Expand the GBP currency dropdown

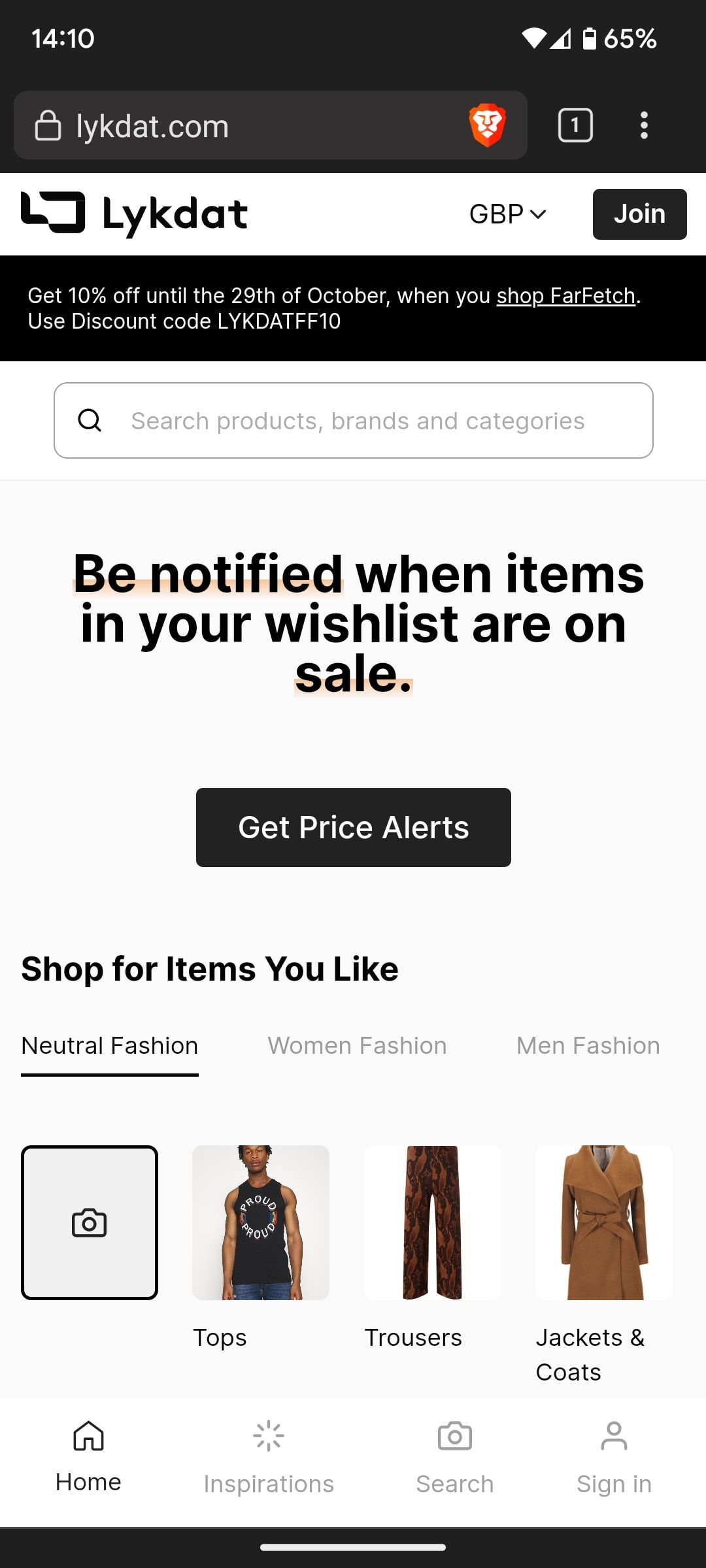[508, 214]
